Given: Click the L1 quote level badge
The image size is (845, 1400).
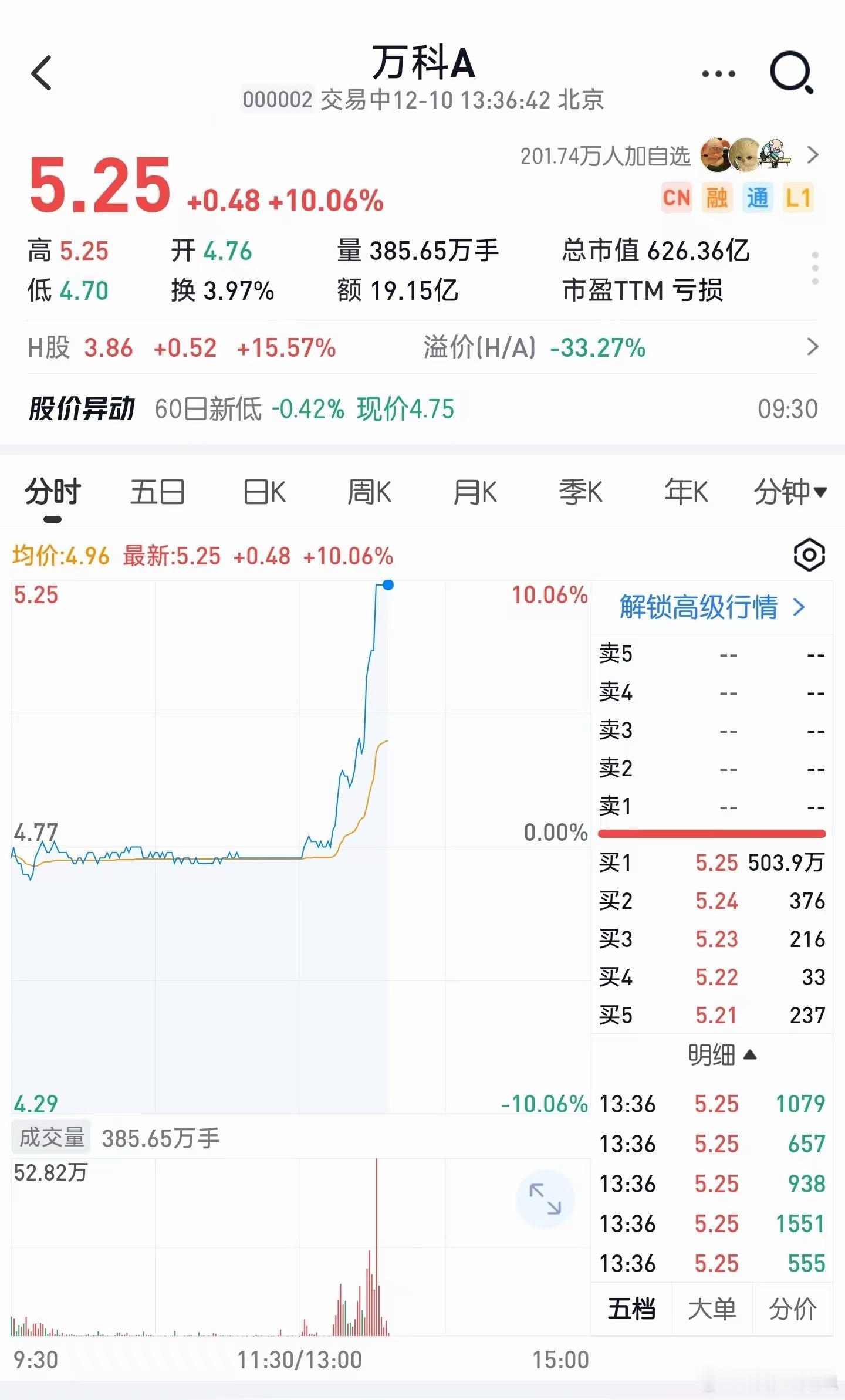Looking at the screenshot, I should (x=799, y=199).
